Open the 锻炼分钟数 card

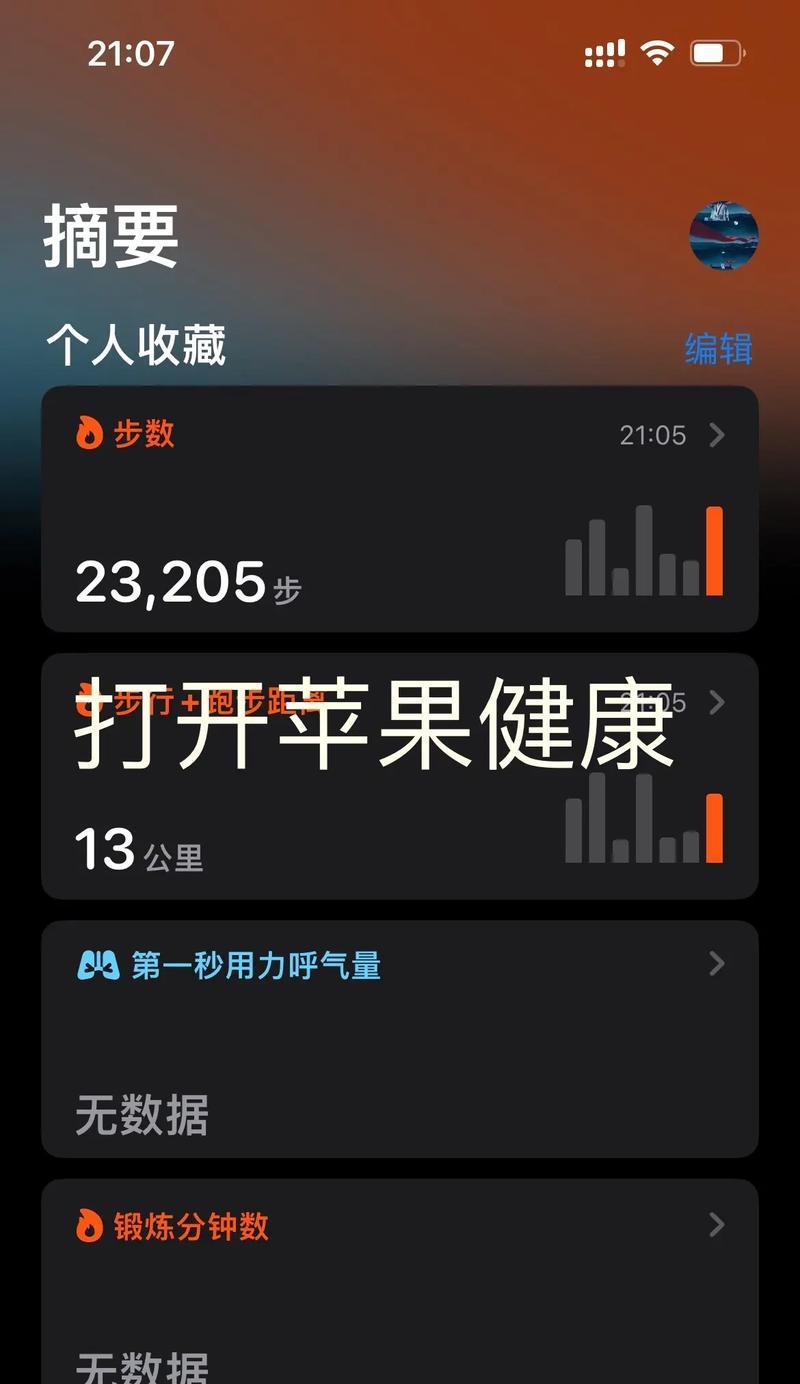click(x=398, y=1280)
